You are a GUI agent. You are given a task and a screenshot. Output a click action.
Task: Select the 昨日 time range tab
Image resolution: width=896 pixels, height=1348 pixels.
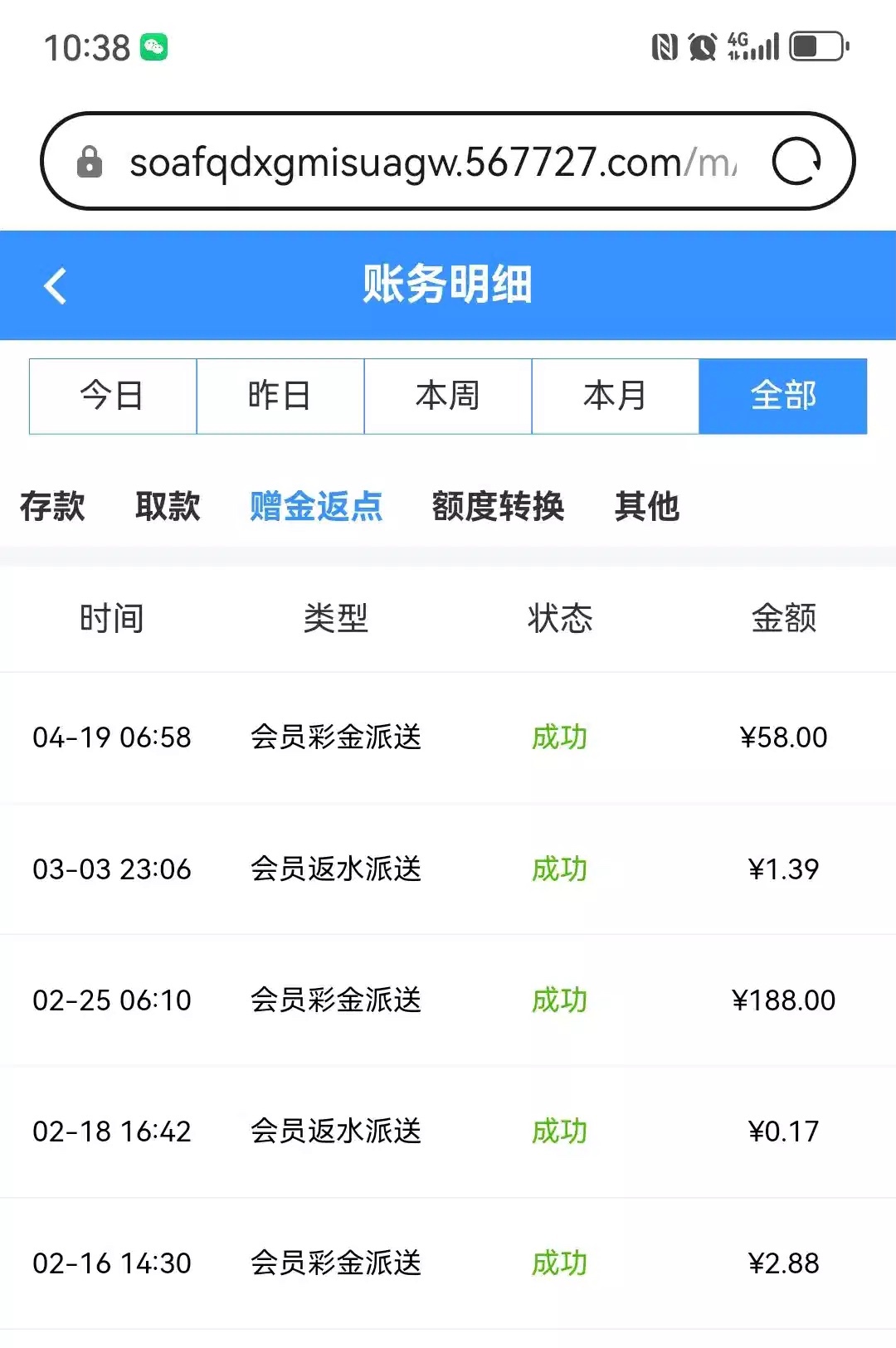pyautogui.click(x=280, y=396)
